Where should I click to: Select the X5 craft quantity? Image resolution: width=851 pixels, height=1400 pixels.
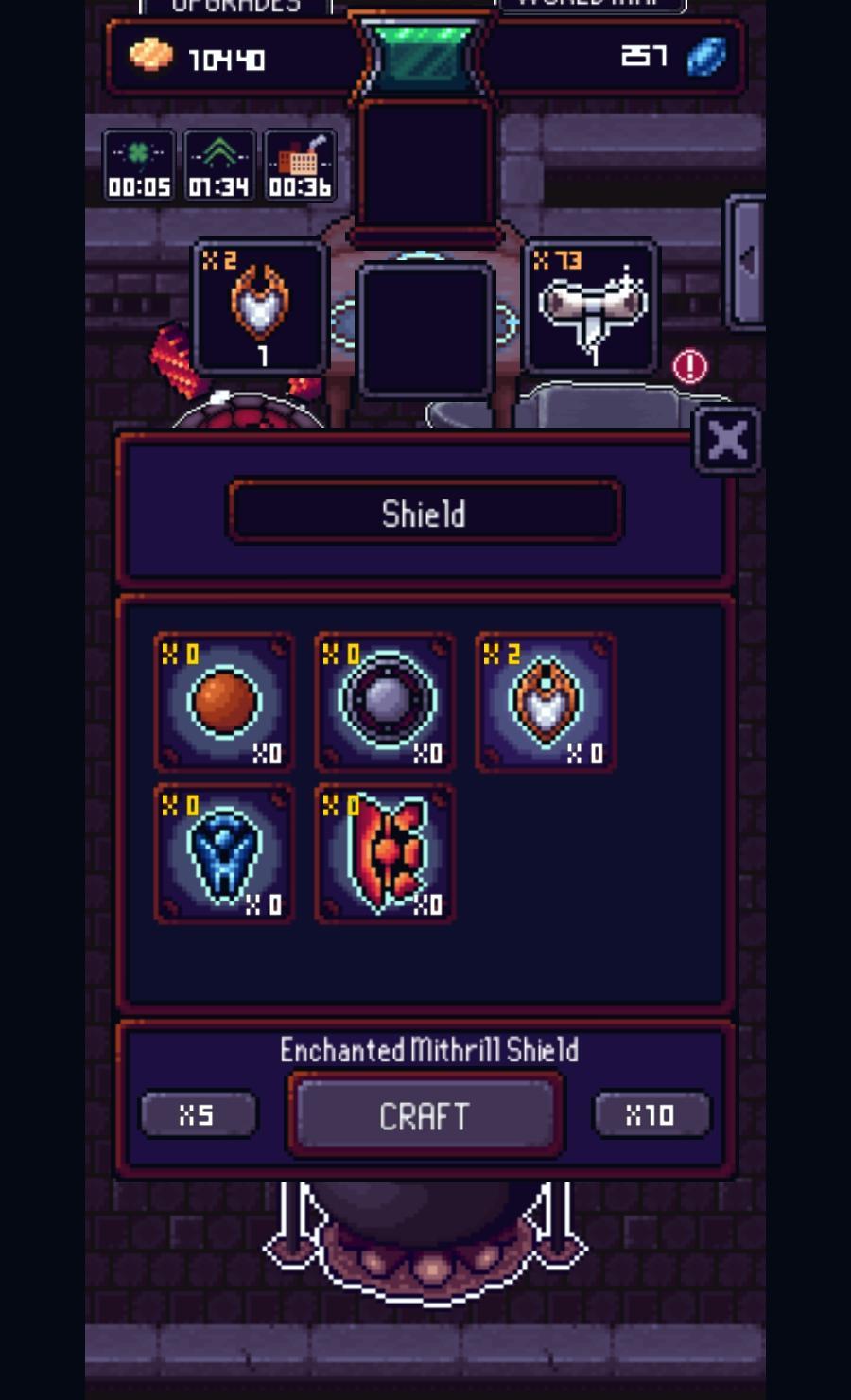click(x=198, y=1115)
